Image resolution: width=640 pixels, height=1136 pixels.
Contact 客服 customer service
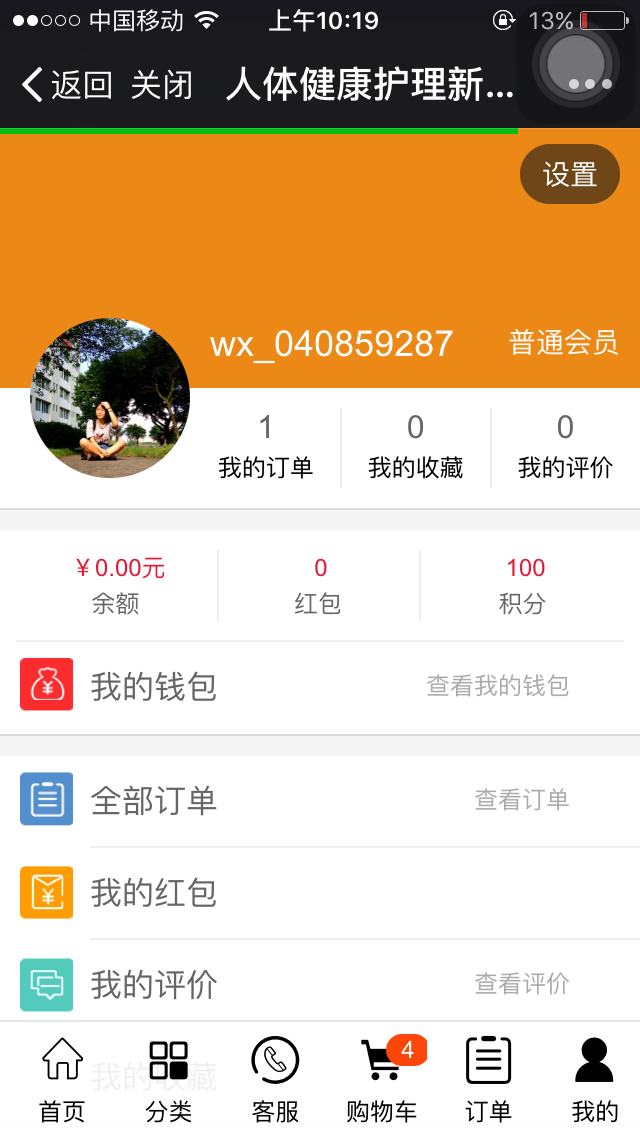[x=275, y=1078]
